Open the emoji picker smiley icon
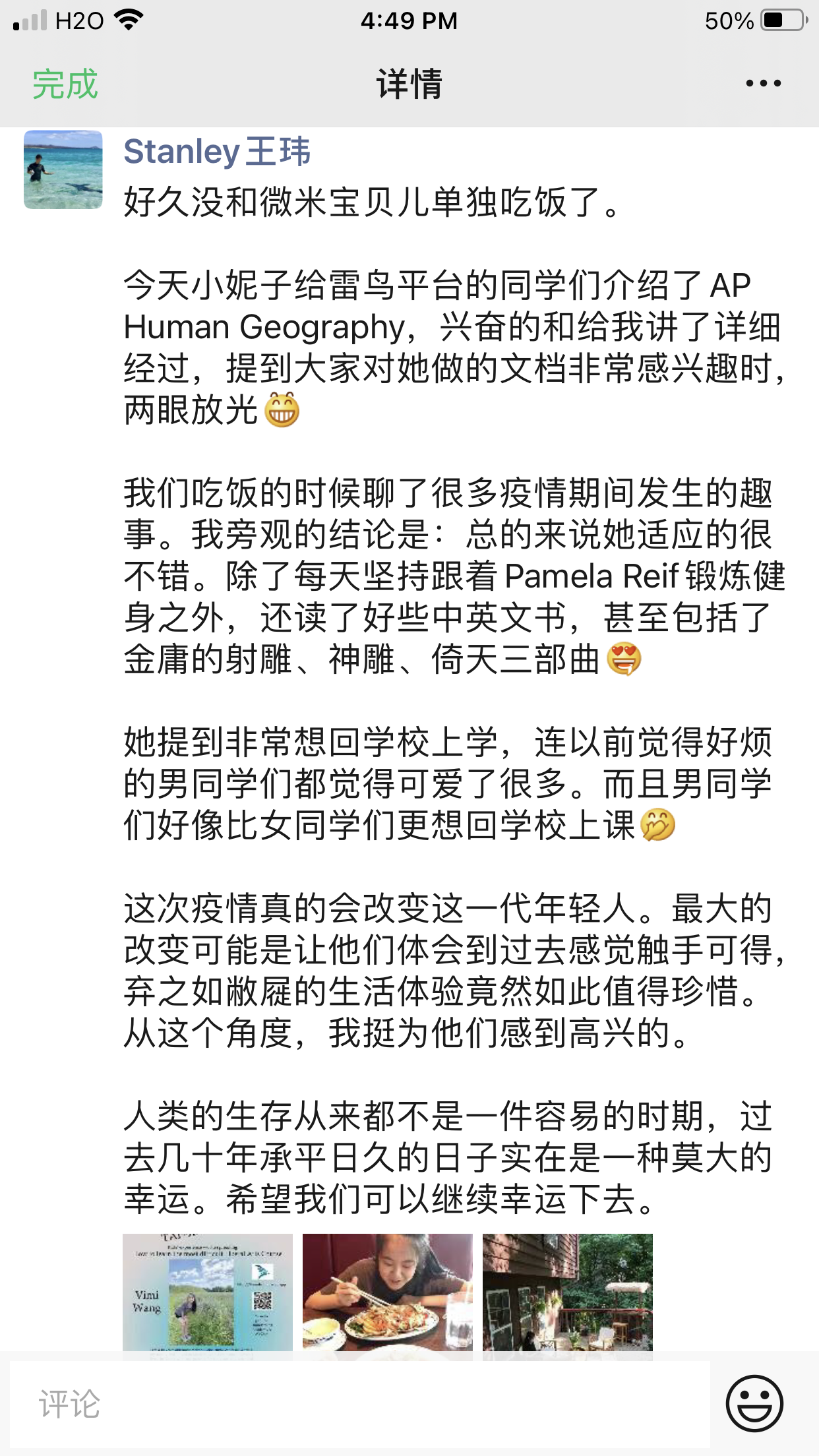Screen dimensions: 819x1456 [754, 1403]
